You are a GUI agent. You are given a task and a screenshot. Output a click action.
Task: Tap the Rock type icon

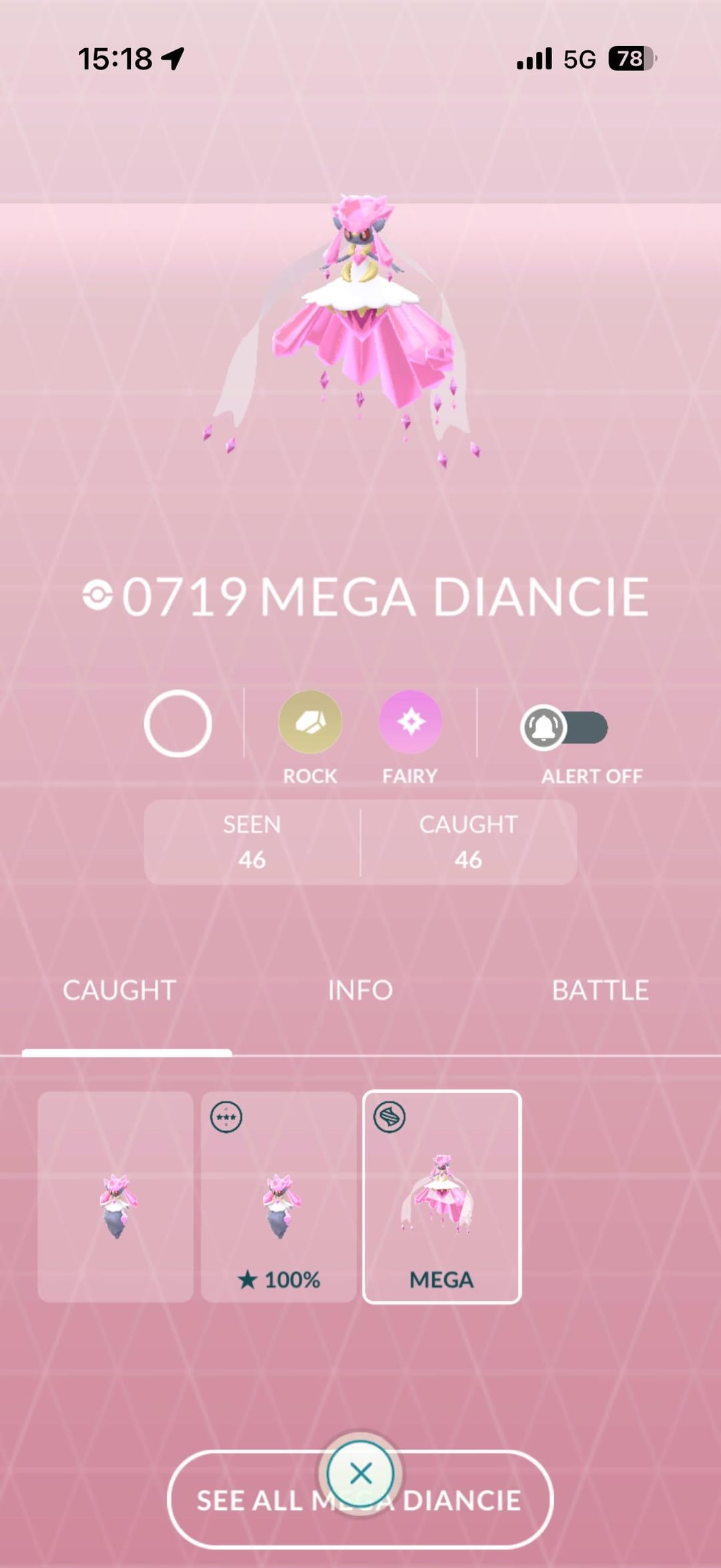pos(310,723)
